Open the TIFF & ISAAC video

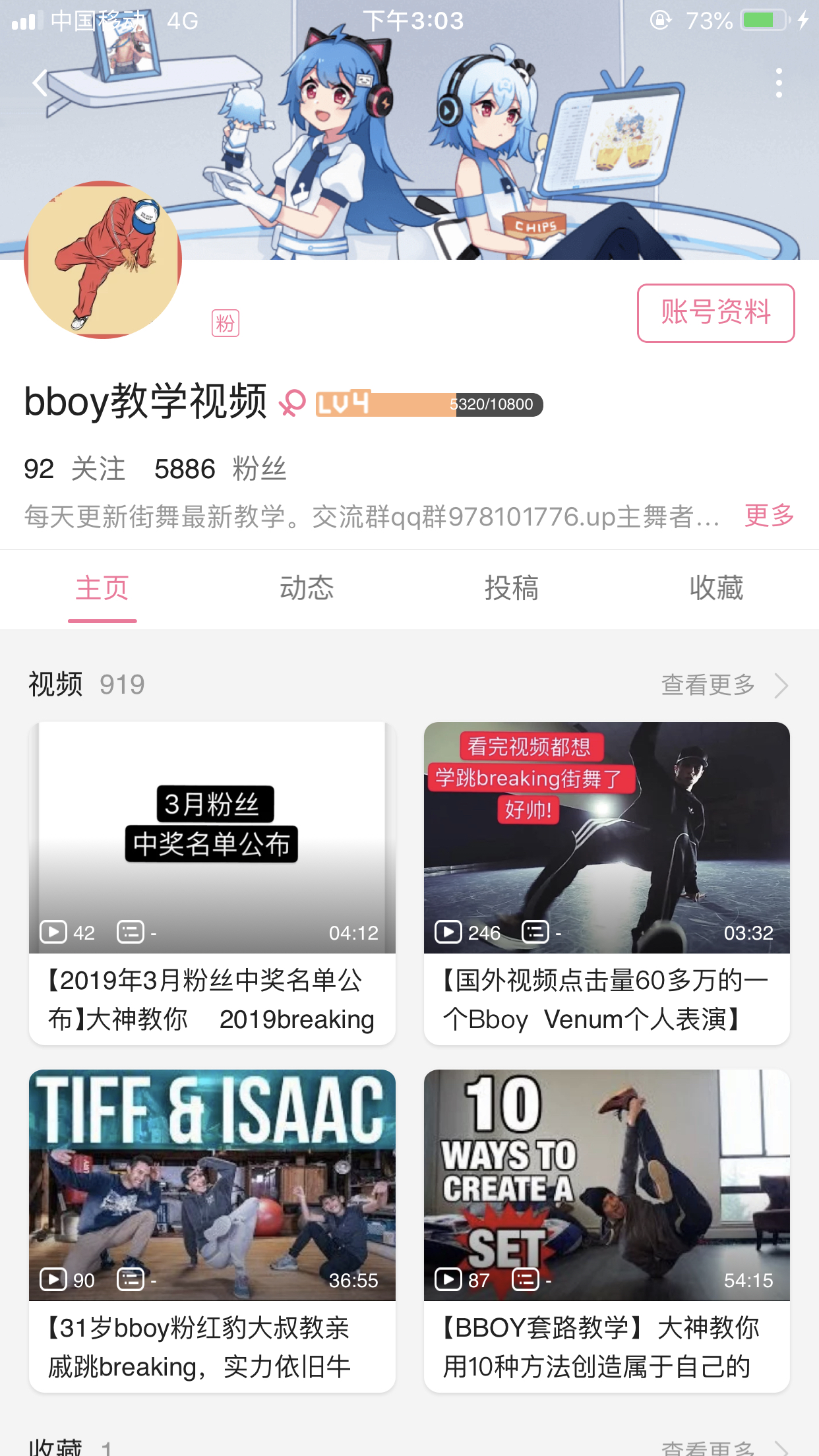tap(212, 1230)
